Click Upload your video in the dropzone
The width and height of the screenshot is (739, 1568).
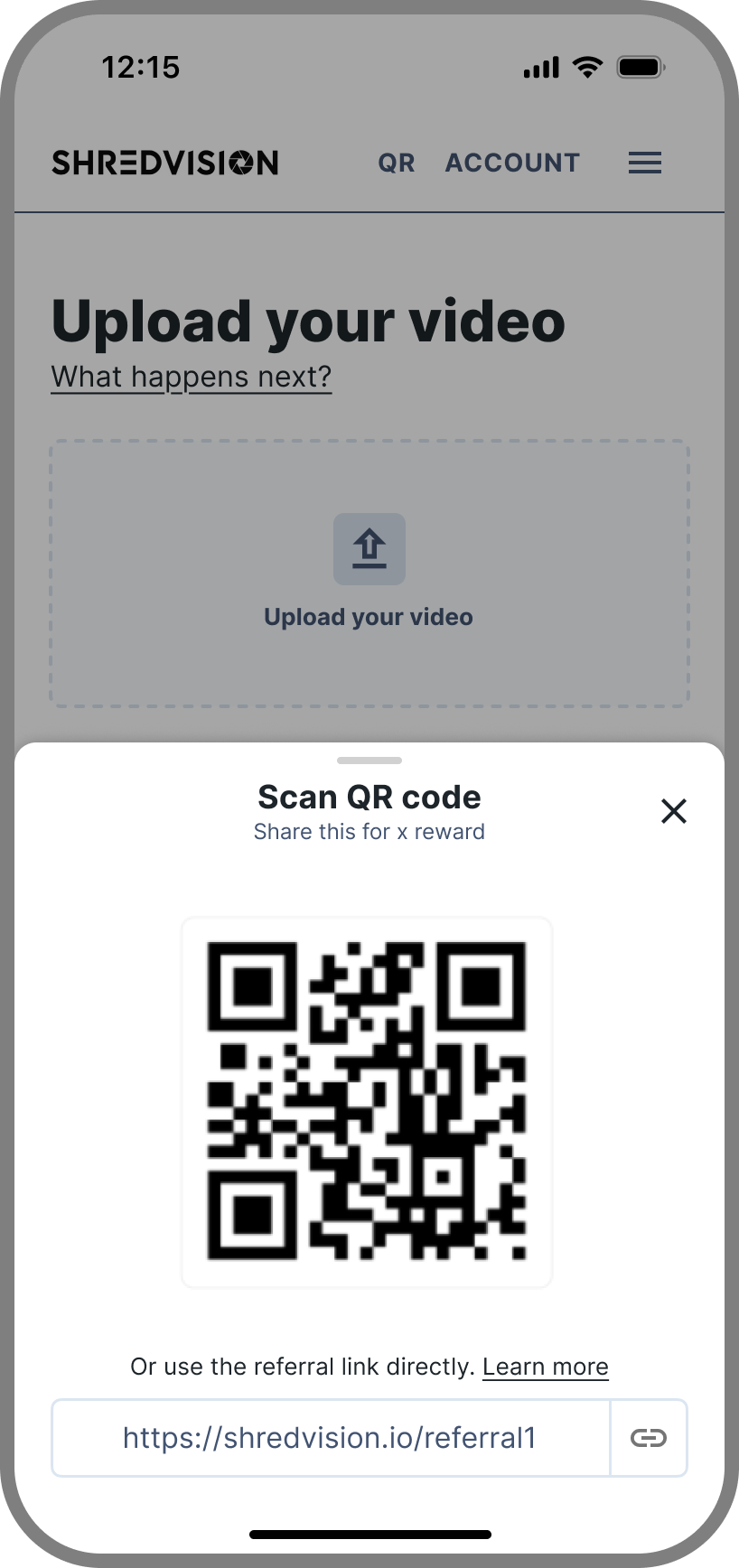point(368,616)
